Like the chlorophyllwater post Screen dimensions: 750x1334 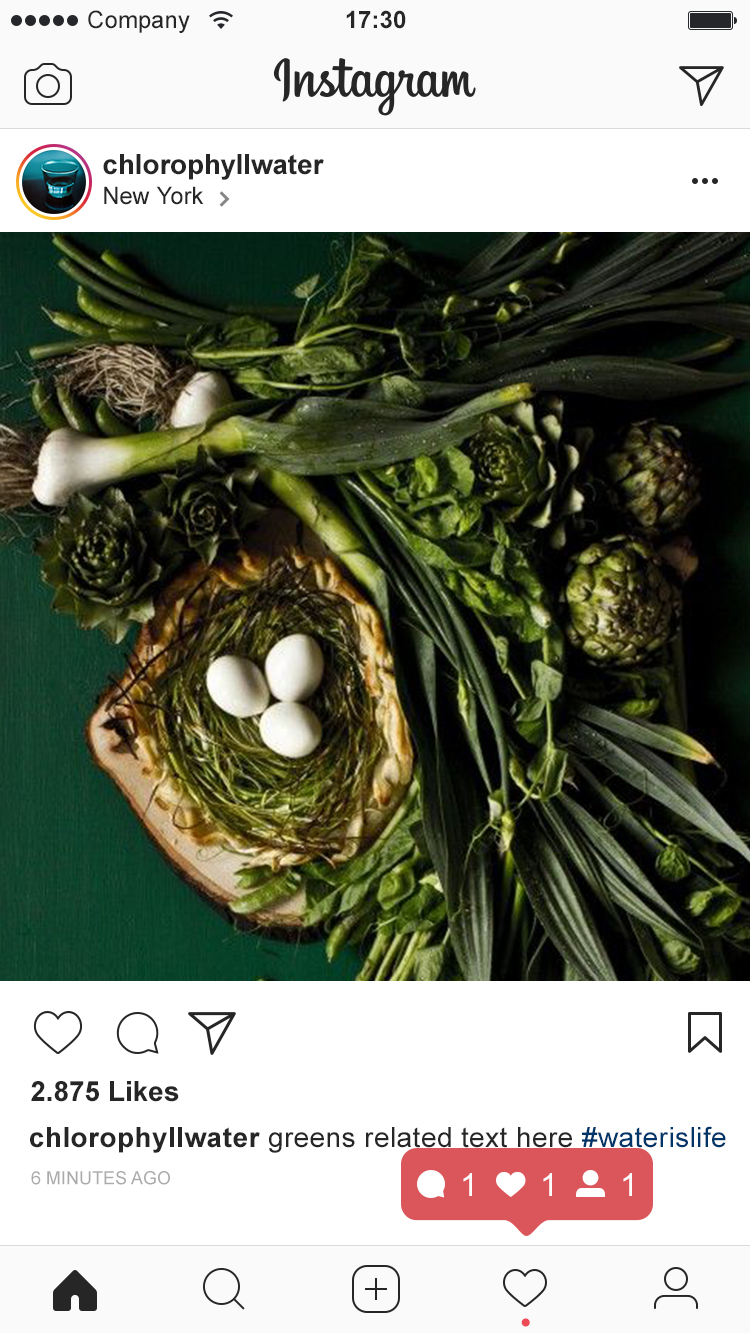click(58, 1032)
